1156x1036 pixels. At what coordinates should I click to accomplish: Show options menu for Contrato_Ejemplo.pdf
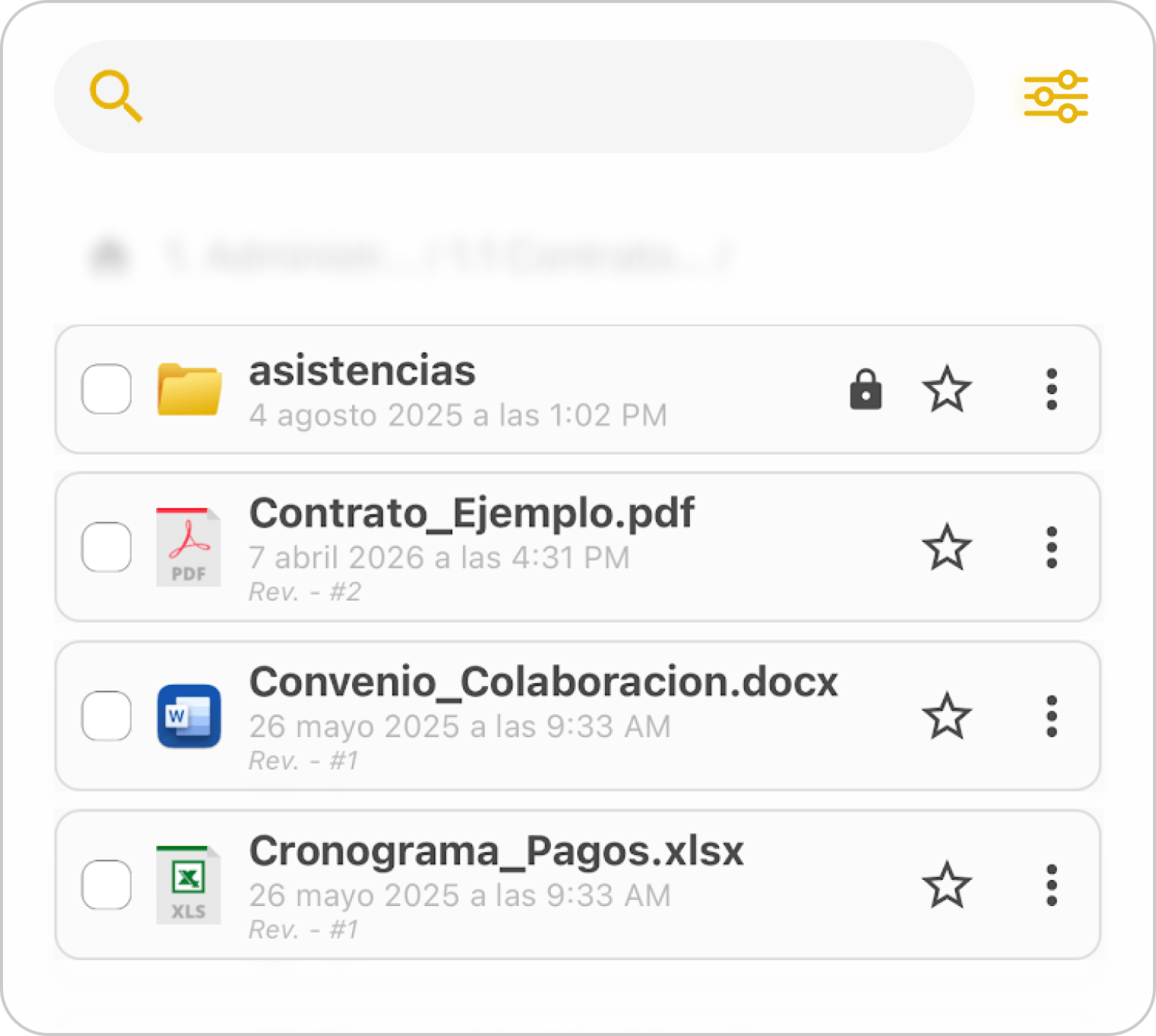click(1052, 547)
